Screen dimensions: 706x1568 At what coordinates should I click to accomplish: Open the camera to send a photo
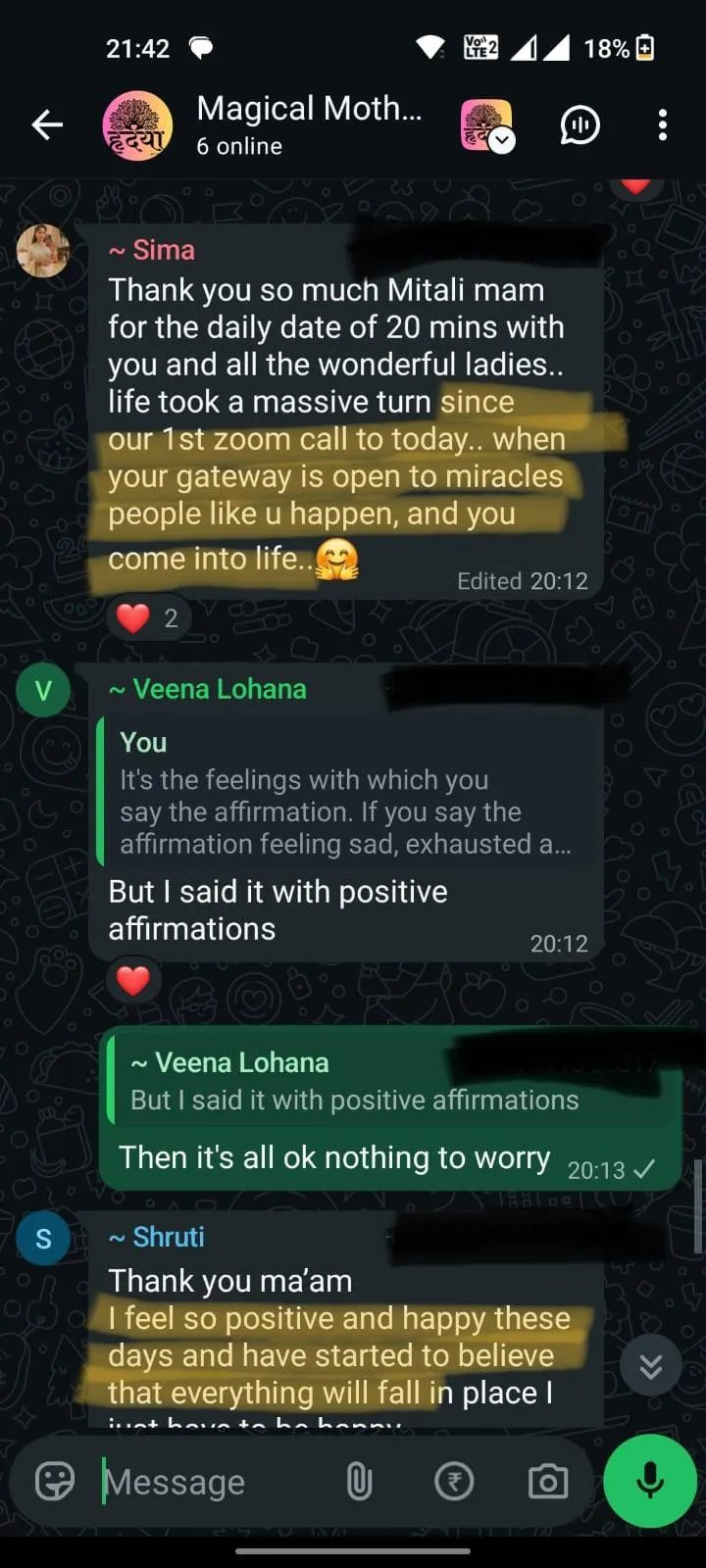(547, 1482)
